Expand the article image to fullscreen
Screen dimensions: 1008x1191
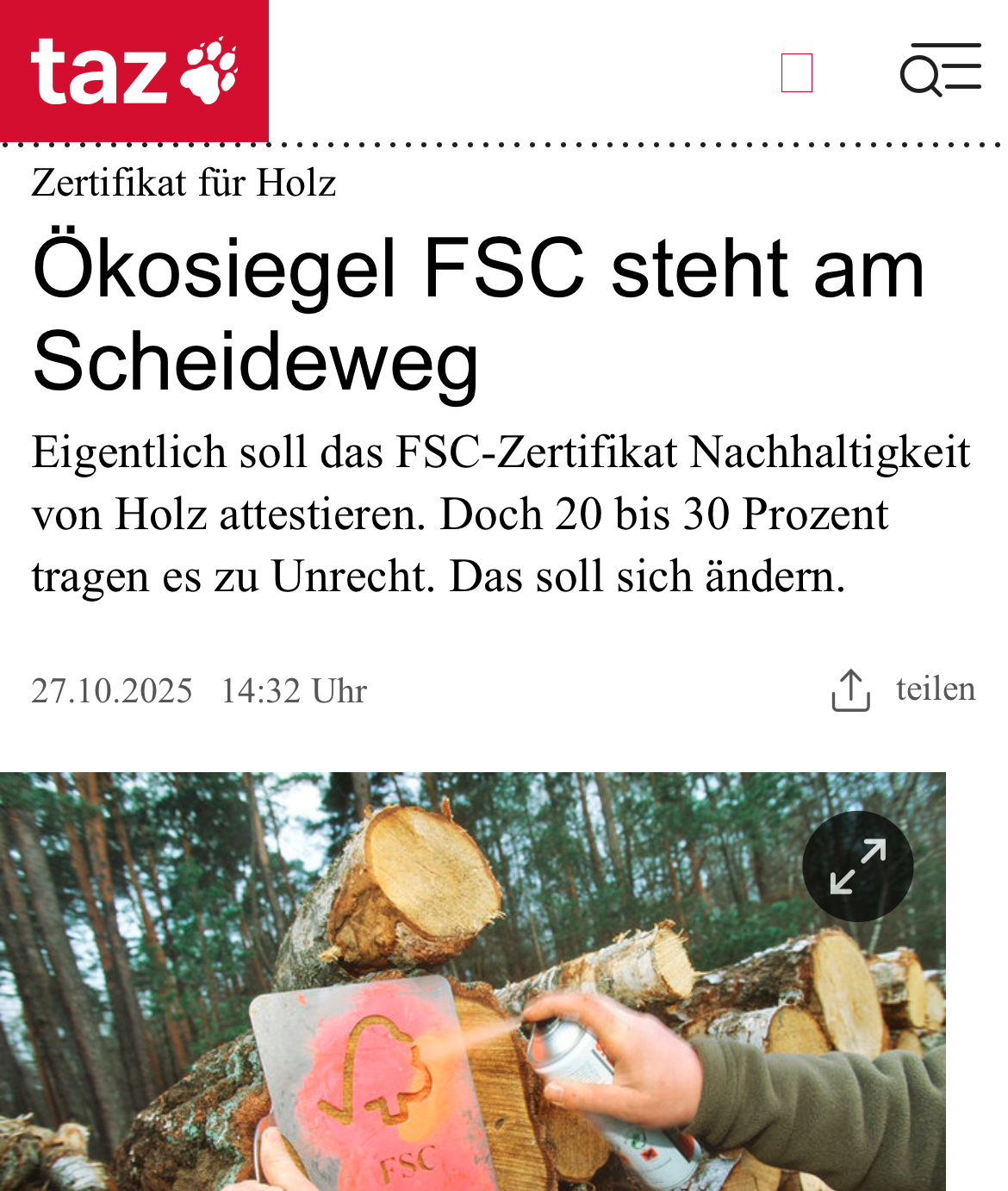(857, 866)
